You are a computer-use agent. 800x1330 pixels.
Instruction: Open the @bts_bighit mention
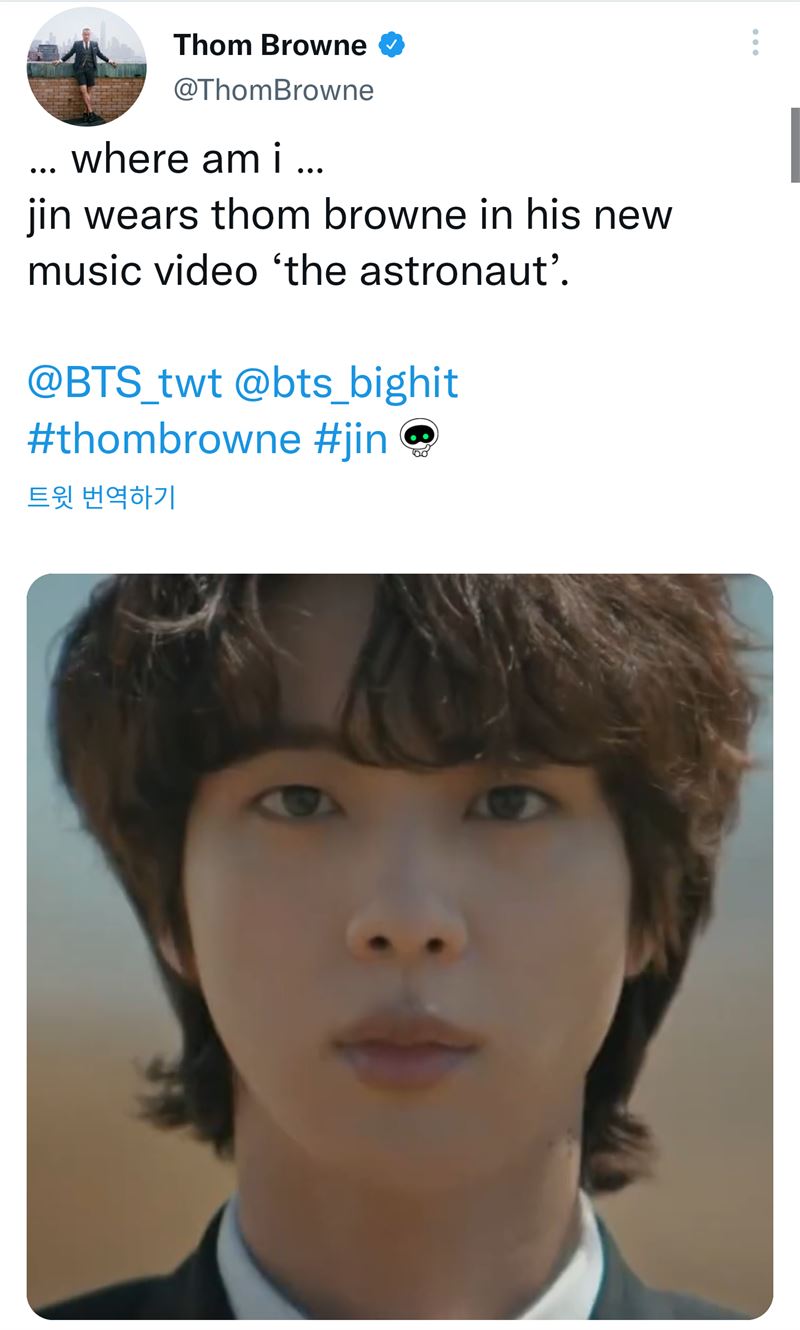346,383
